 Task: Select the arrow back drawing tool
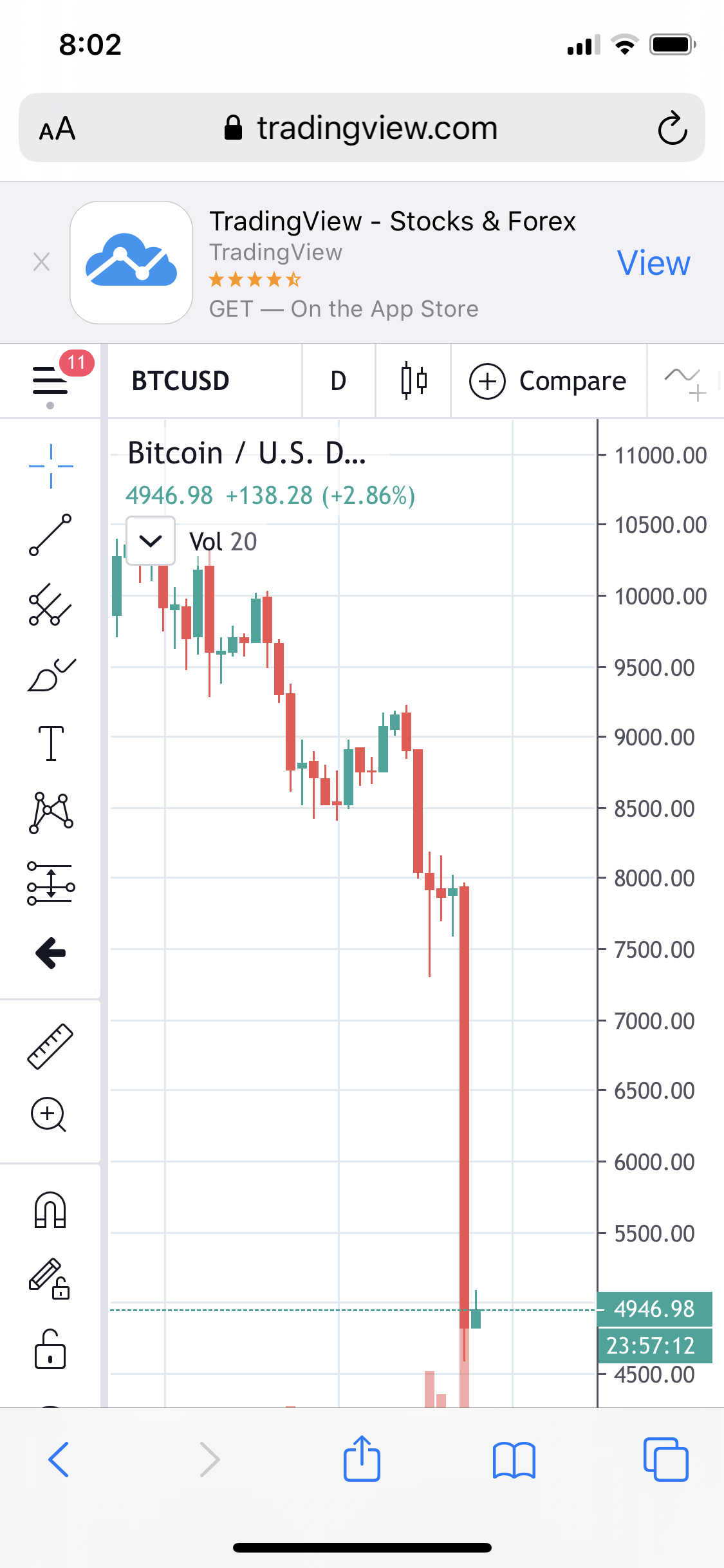tap(51, 953)
